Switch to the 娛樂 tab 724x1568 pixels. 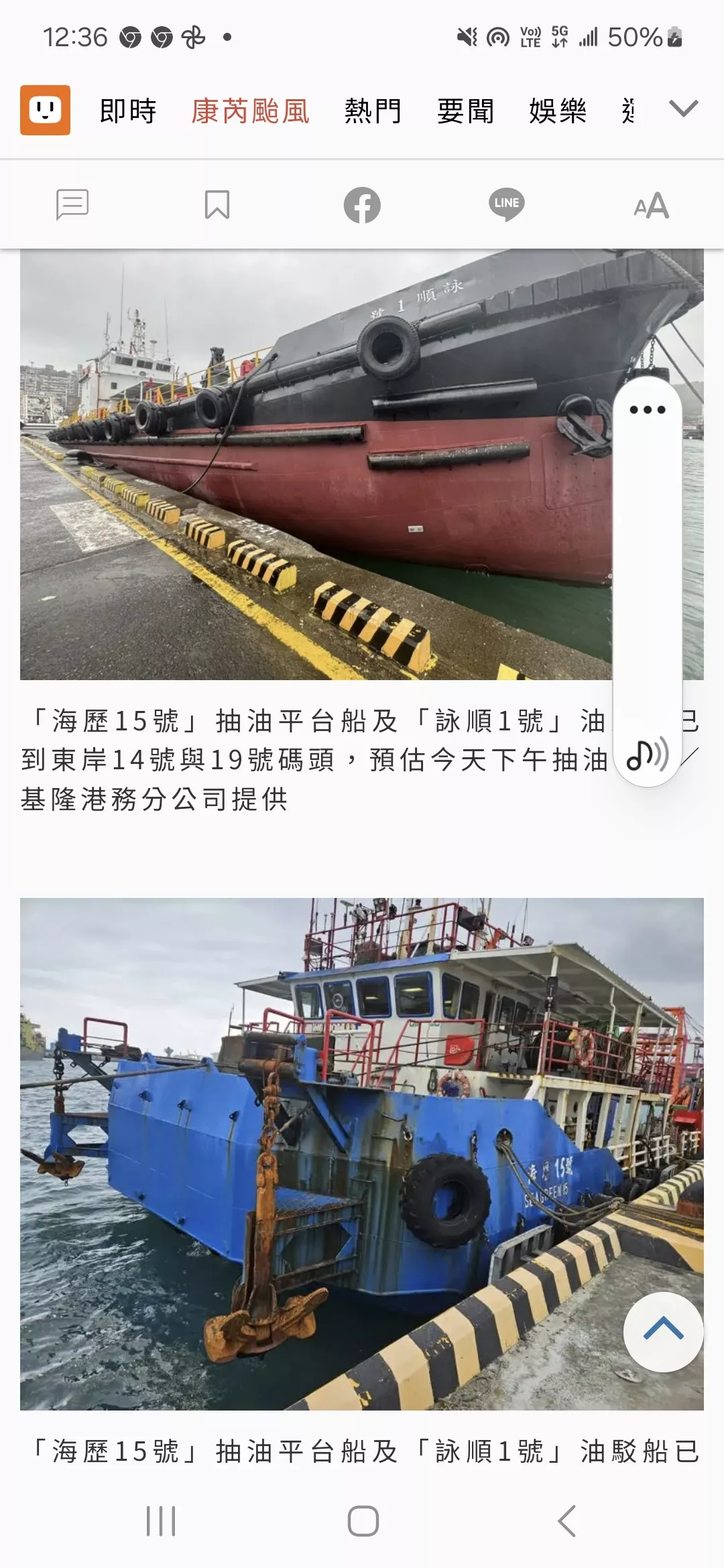pyautogui.click(x=557, y=111)
